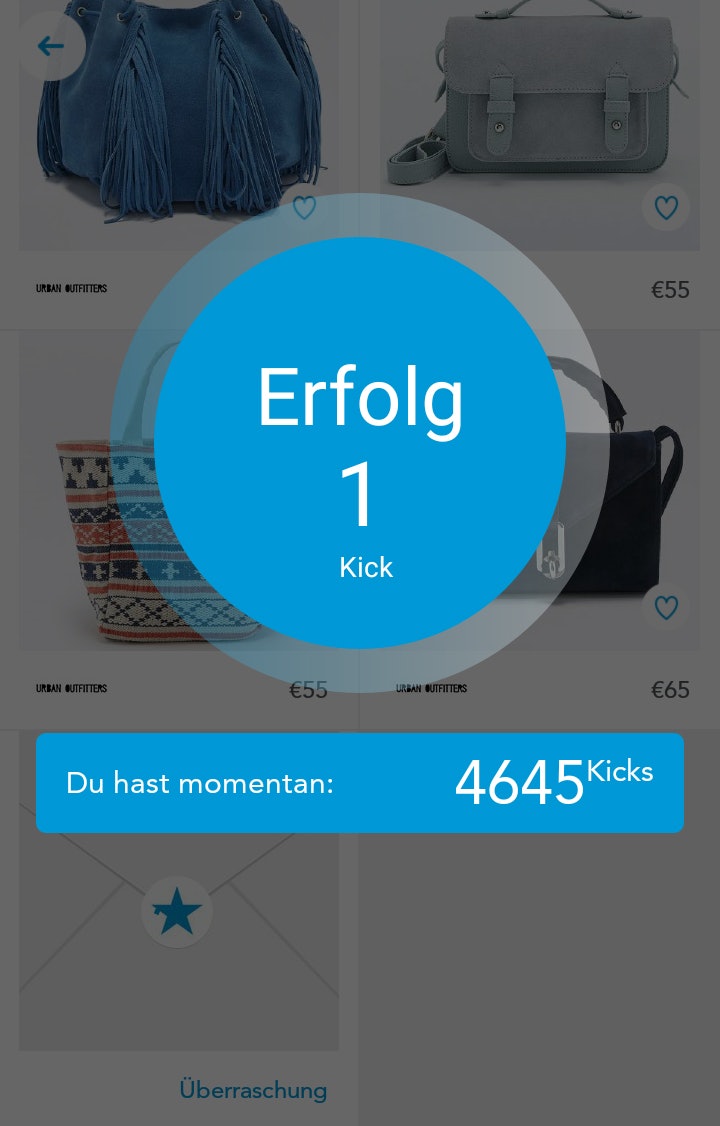The width and height of the screenshot is (720, 1126).
Task: Click the back arrow icon
Action: point(51,46)
